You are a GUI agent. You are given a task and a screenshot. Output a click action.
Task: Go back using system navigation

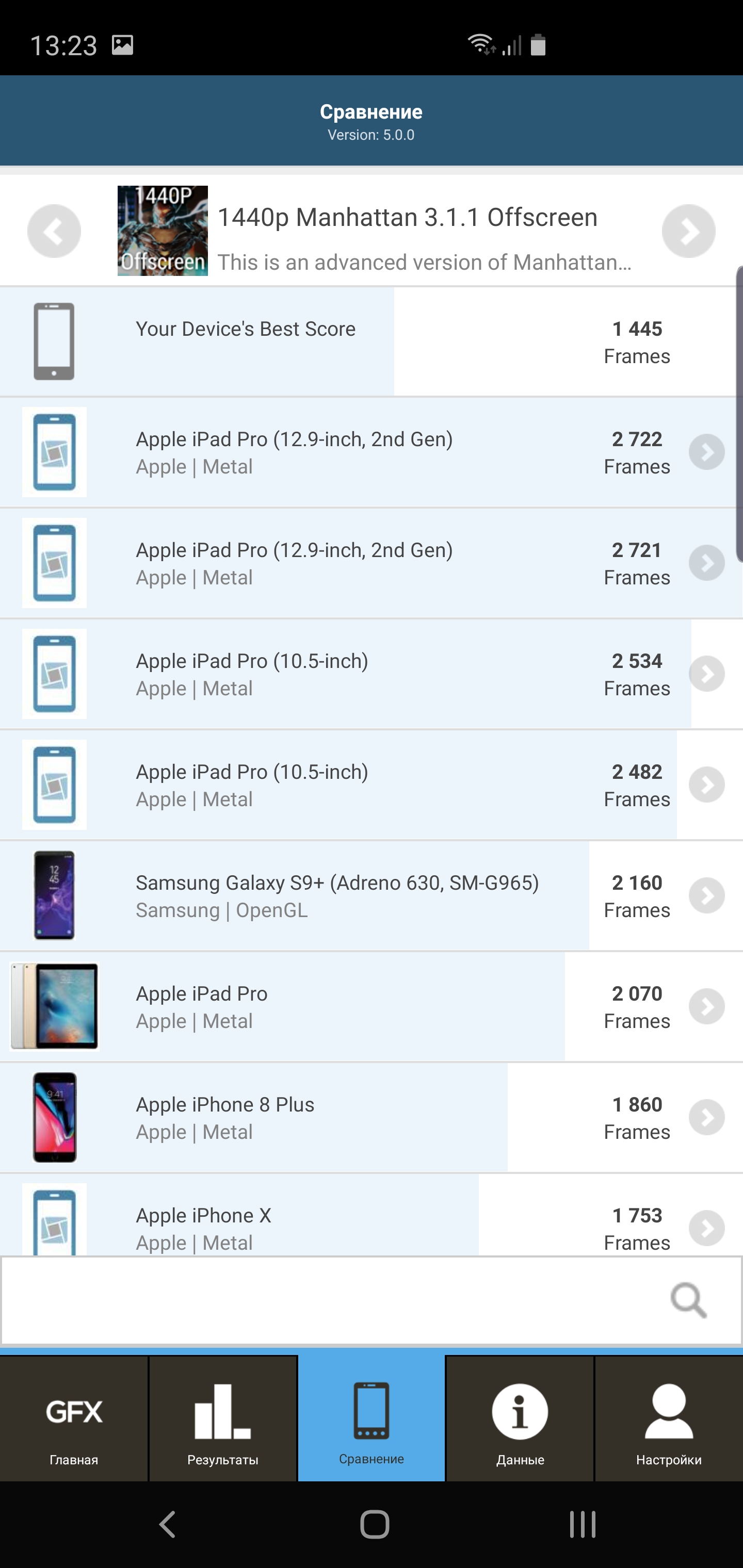167,1524
